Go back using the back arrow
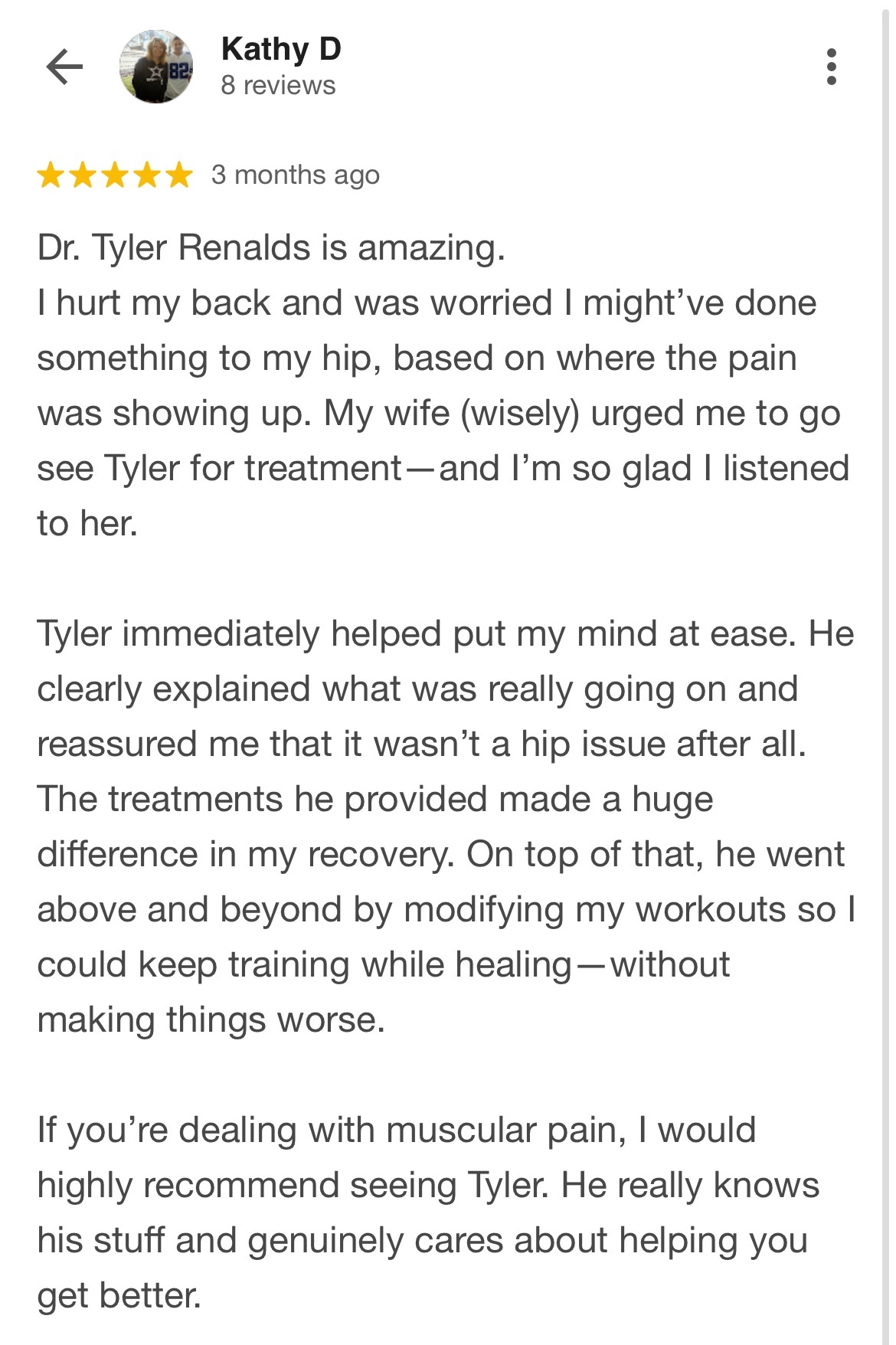This screenshot has width=896, height=1345. (x=64, y=67)
